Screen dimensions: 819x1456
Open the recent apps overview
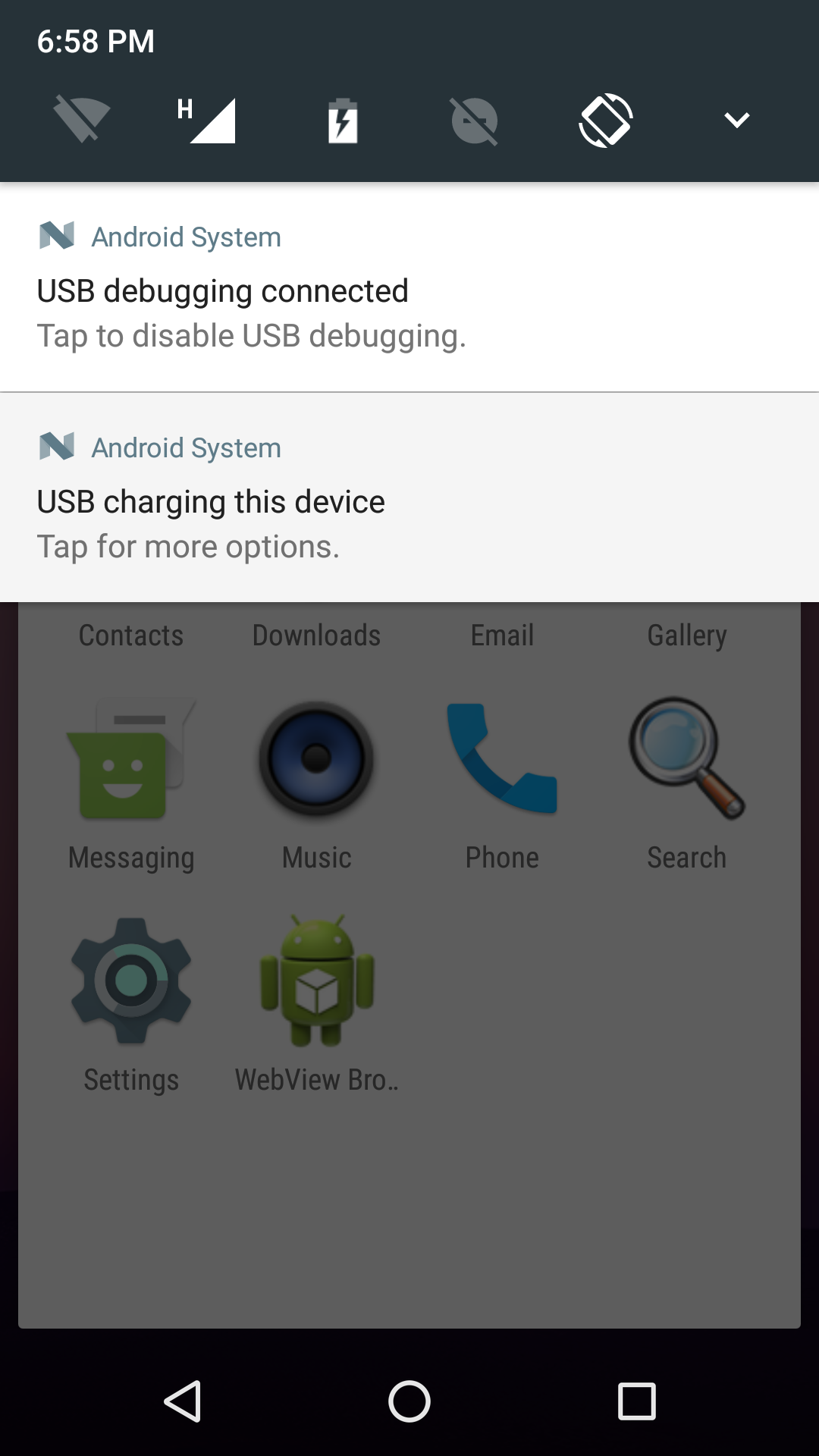coord(636,1401)
